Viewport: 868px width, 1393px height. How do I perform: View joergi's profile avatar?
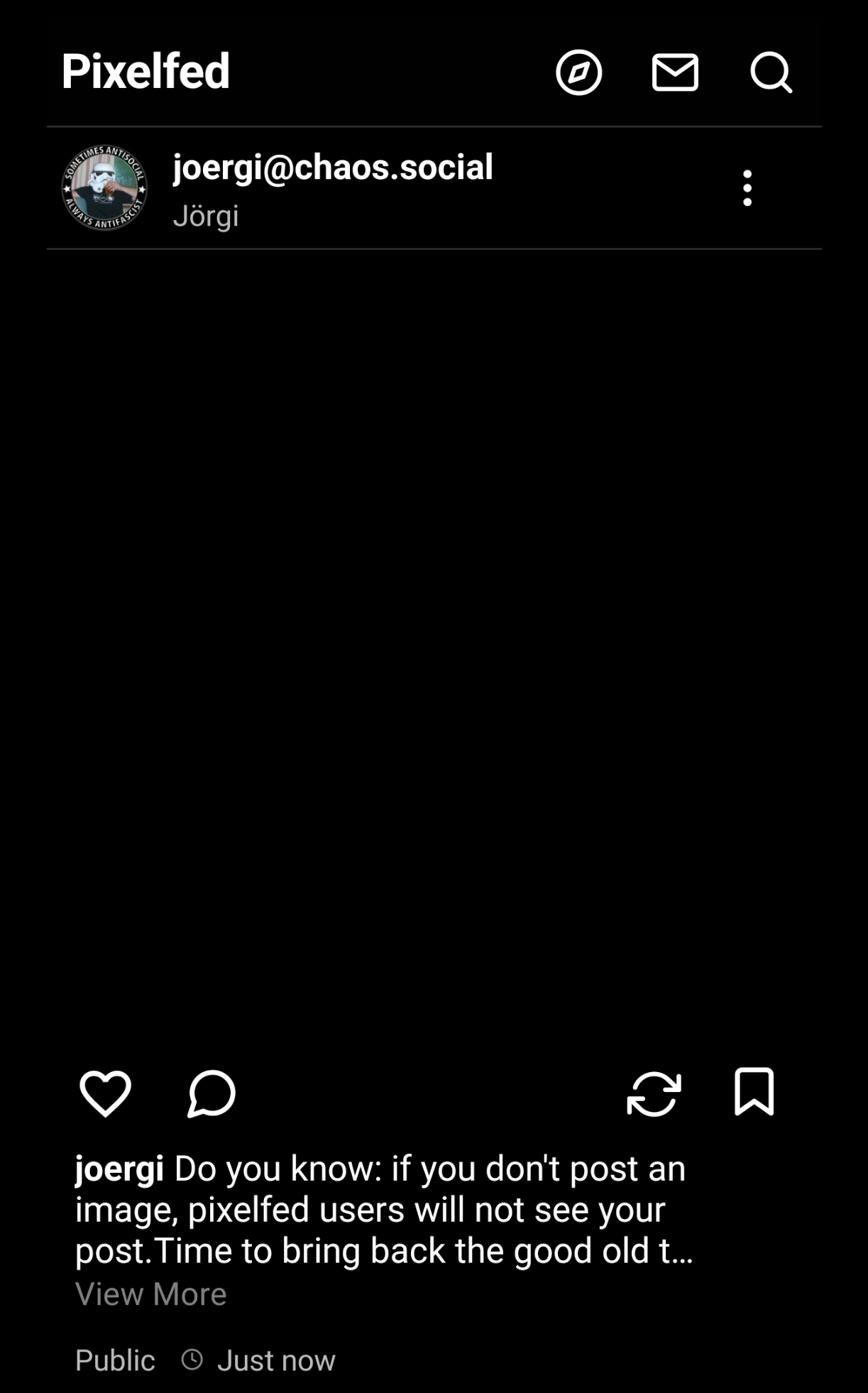click(104, 188)
